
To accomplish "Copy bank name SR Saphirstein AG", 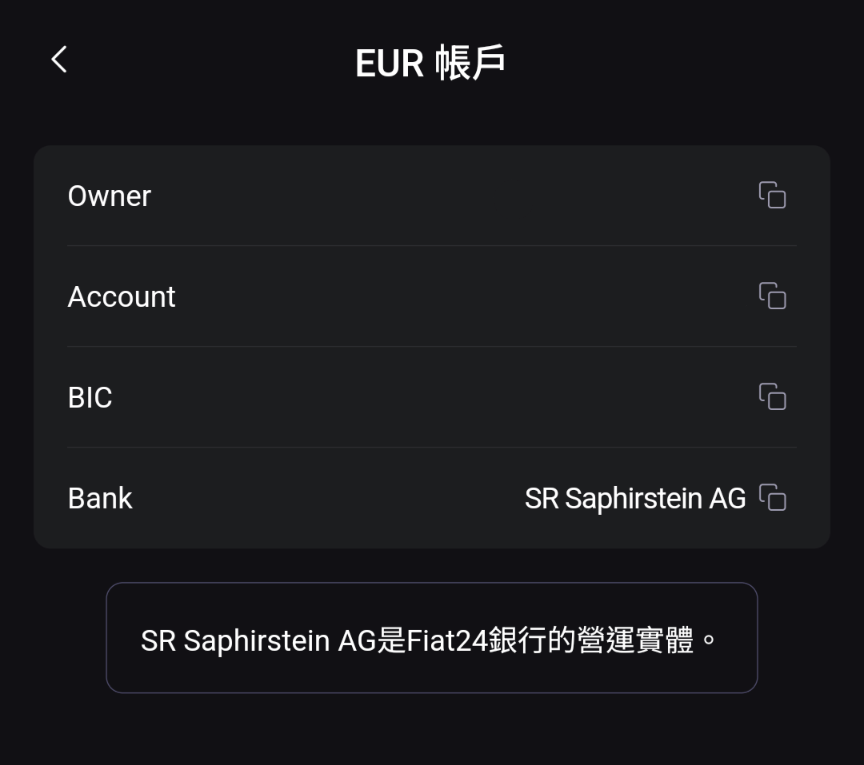I will 772,498.
